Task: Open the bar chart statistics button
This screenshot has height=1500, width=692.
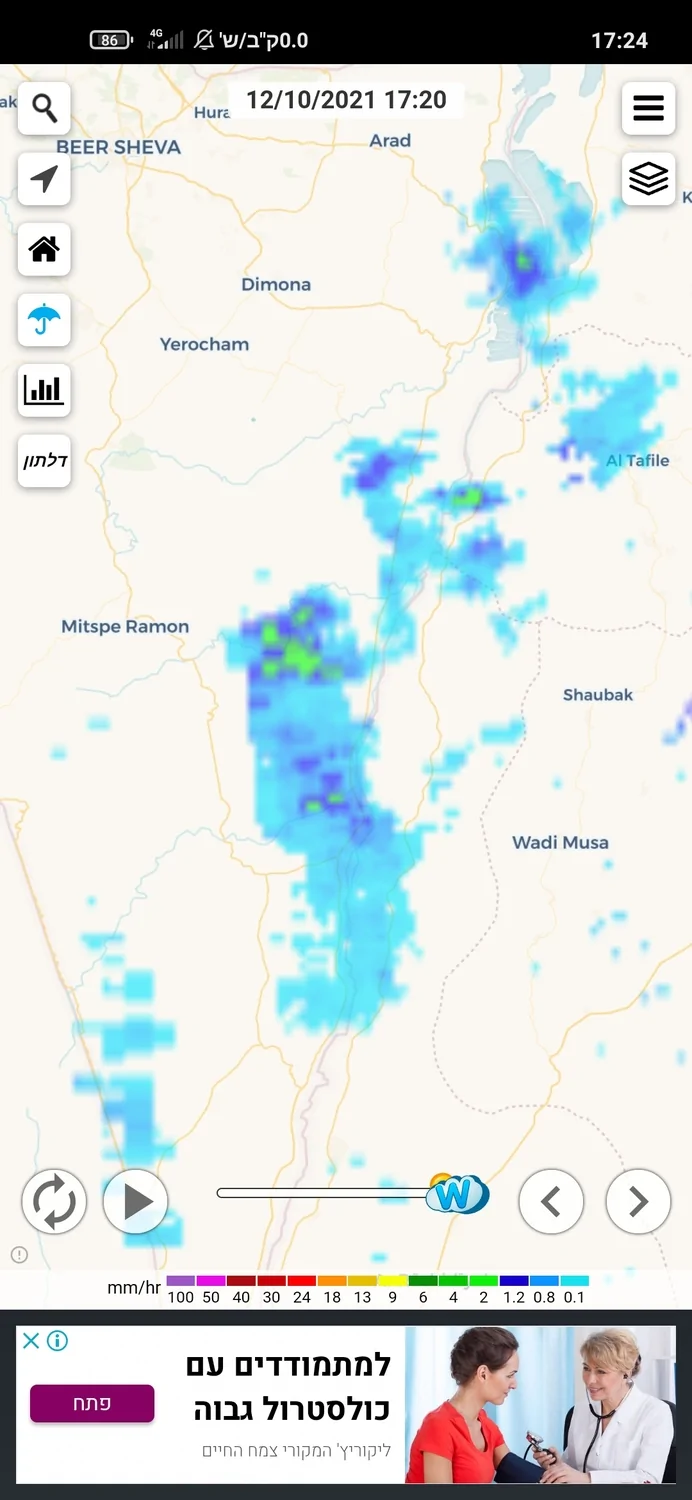Action: pos(44,390)
